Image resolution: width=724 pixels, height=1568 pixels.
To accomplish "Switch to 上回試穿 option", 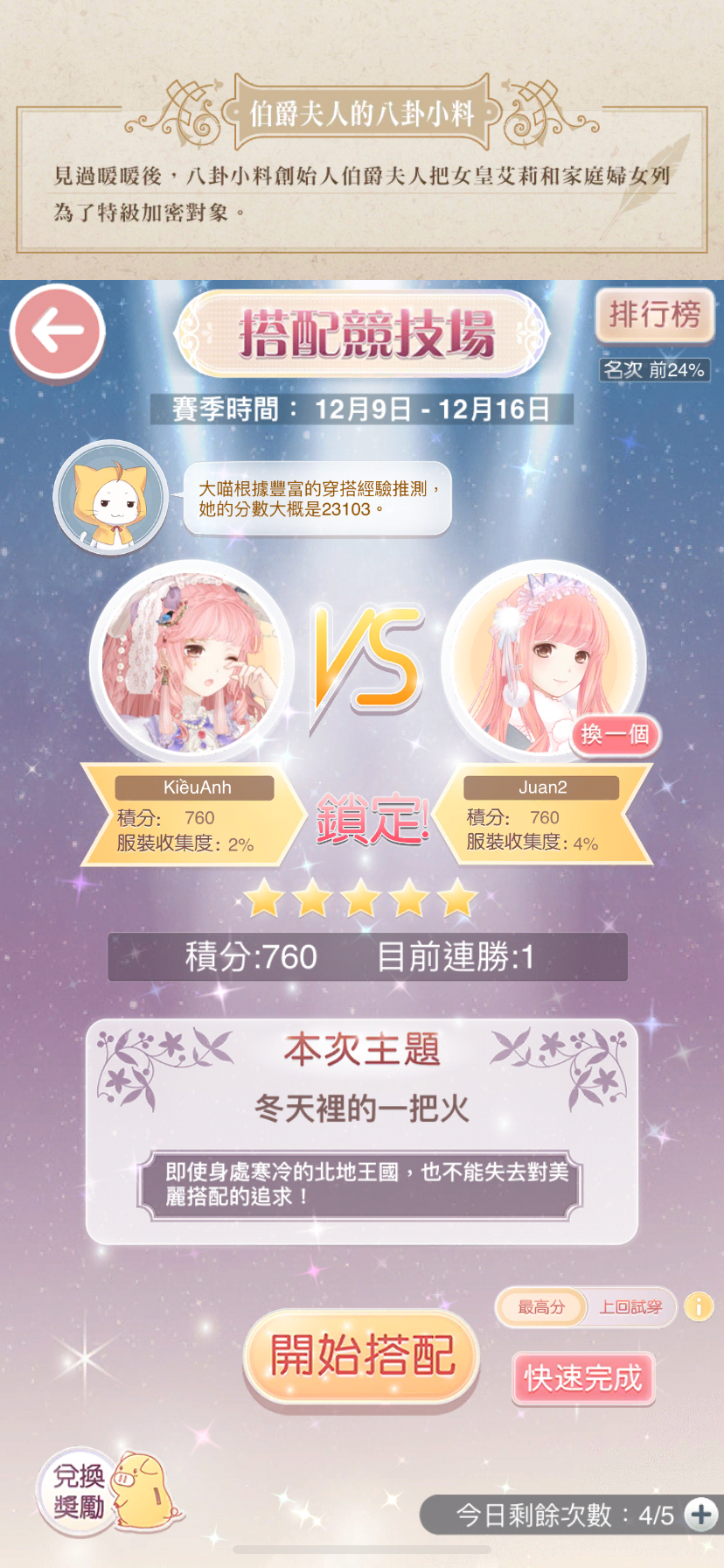I will click(x=630, y=1307).
